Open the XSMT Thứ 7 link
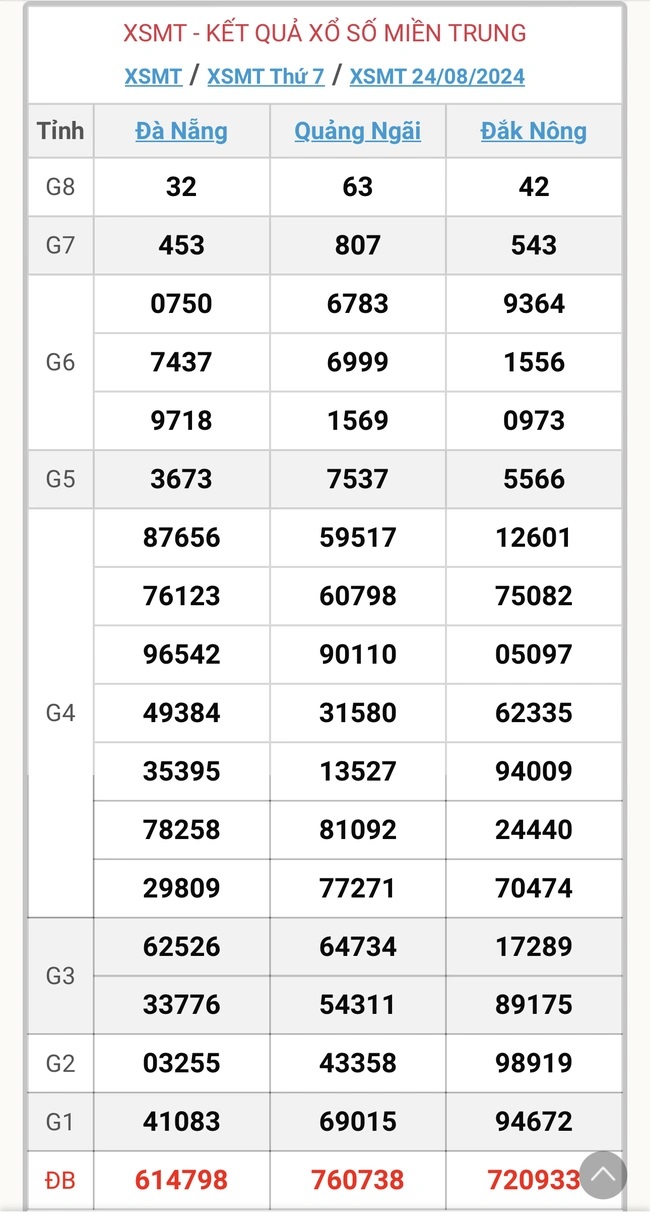 point(266,77)
